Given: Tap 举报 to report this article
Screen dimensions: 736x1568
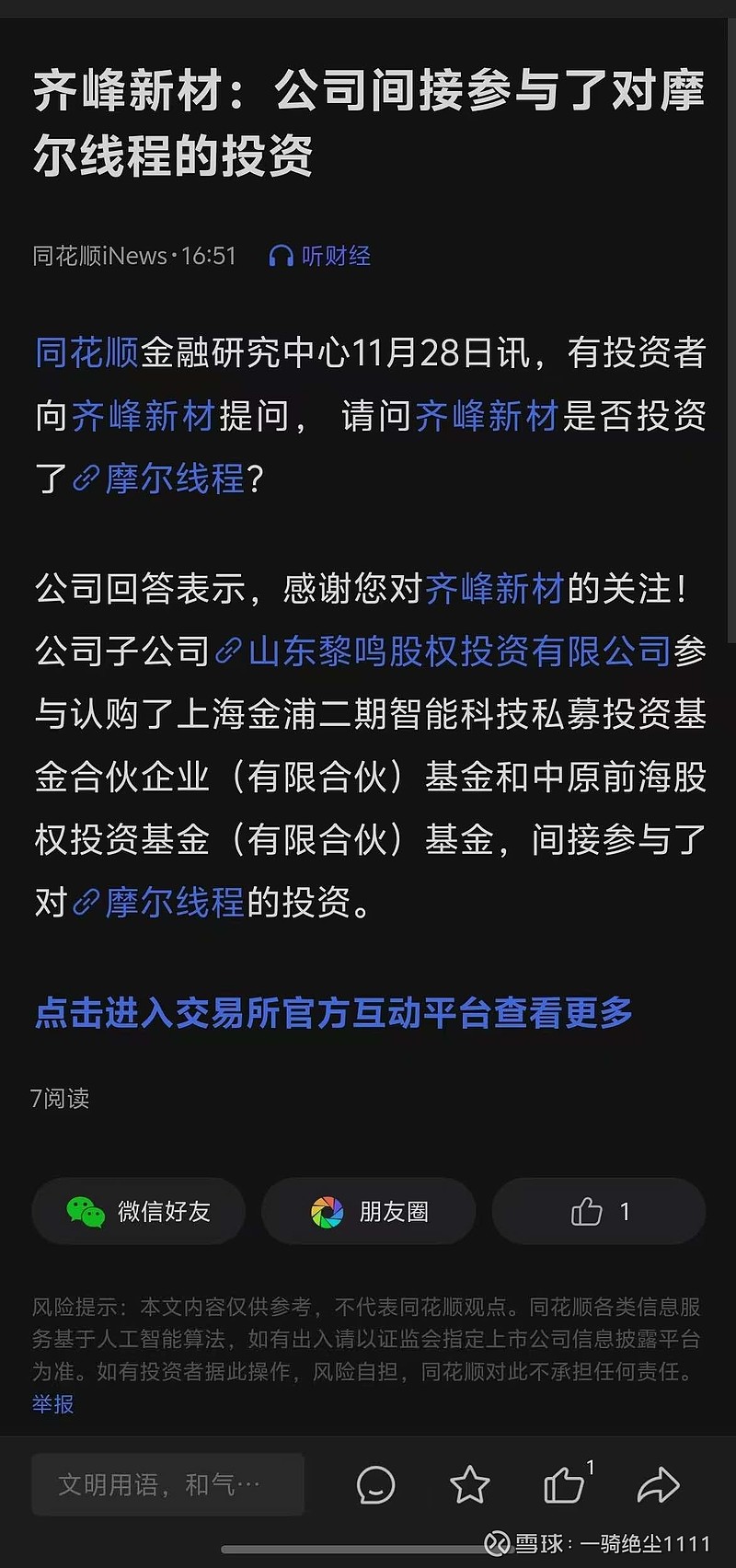Looking at the screenshot, I should 52,1404.
